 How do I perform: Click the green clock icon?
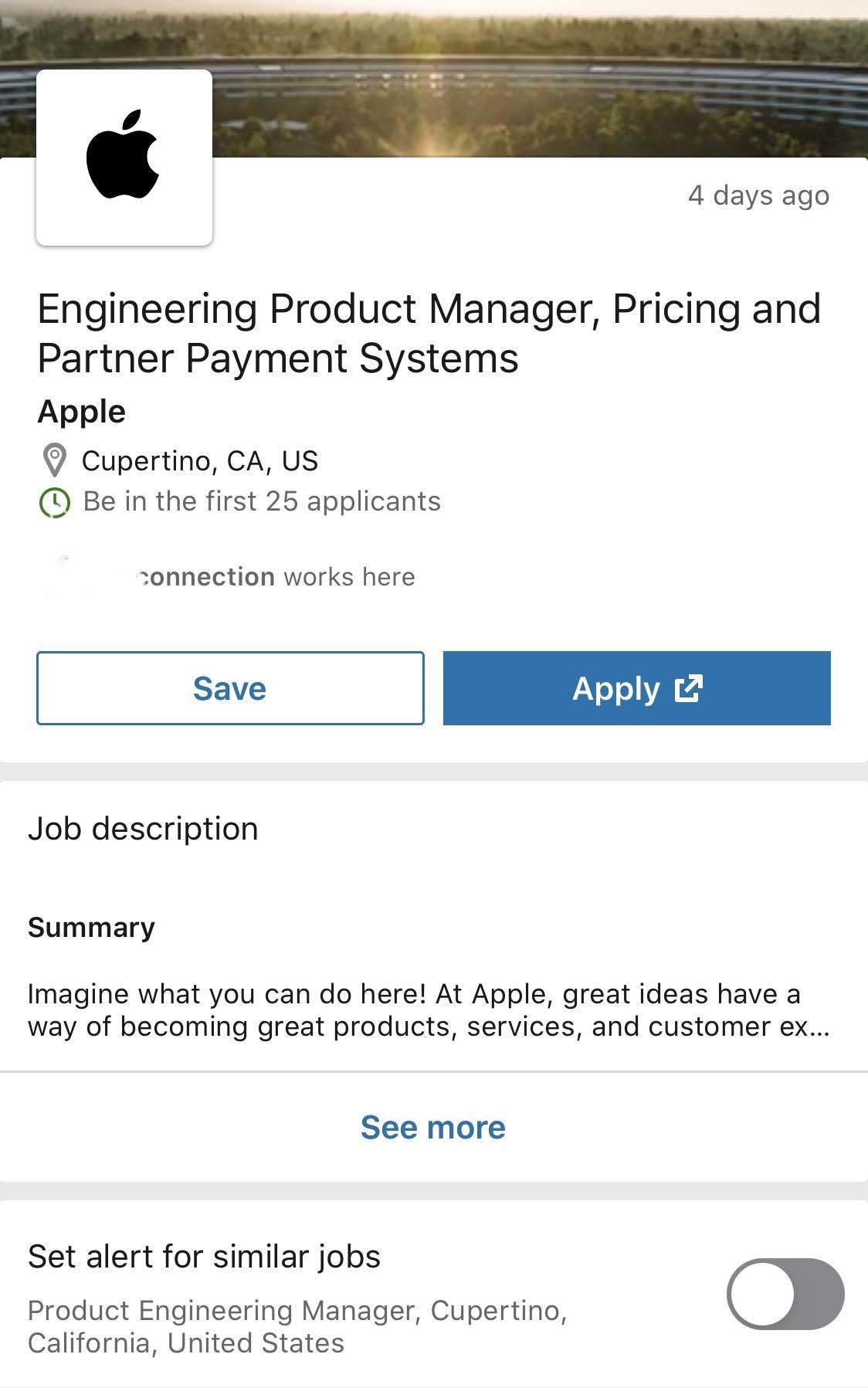point(53,500)
